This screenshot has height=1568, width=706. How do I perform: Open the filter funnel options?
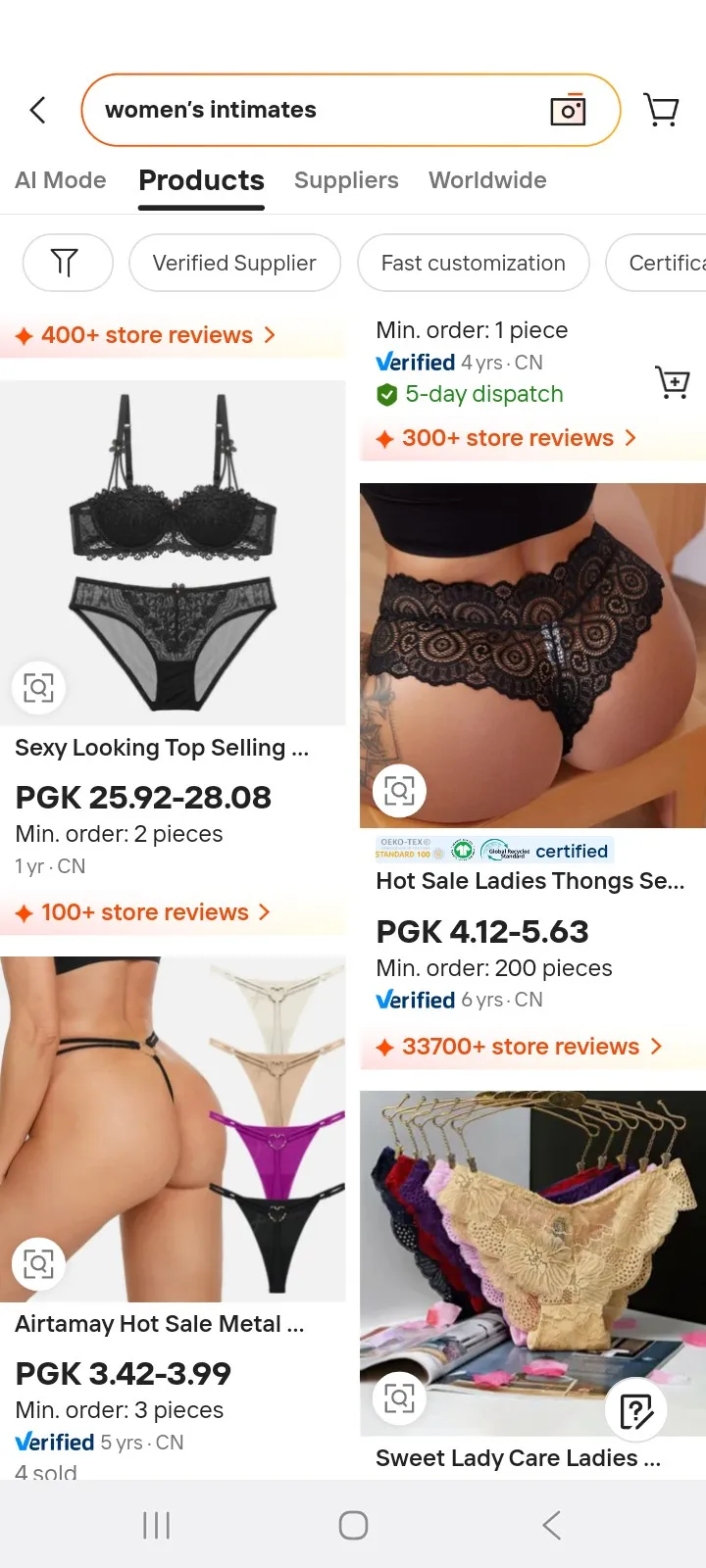pyautogui.click(x=65, y=263)
